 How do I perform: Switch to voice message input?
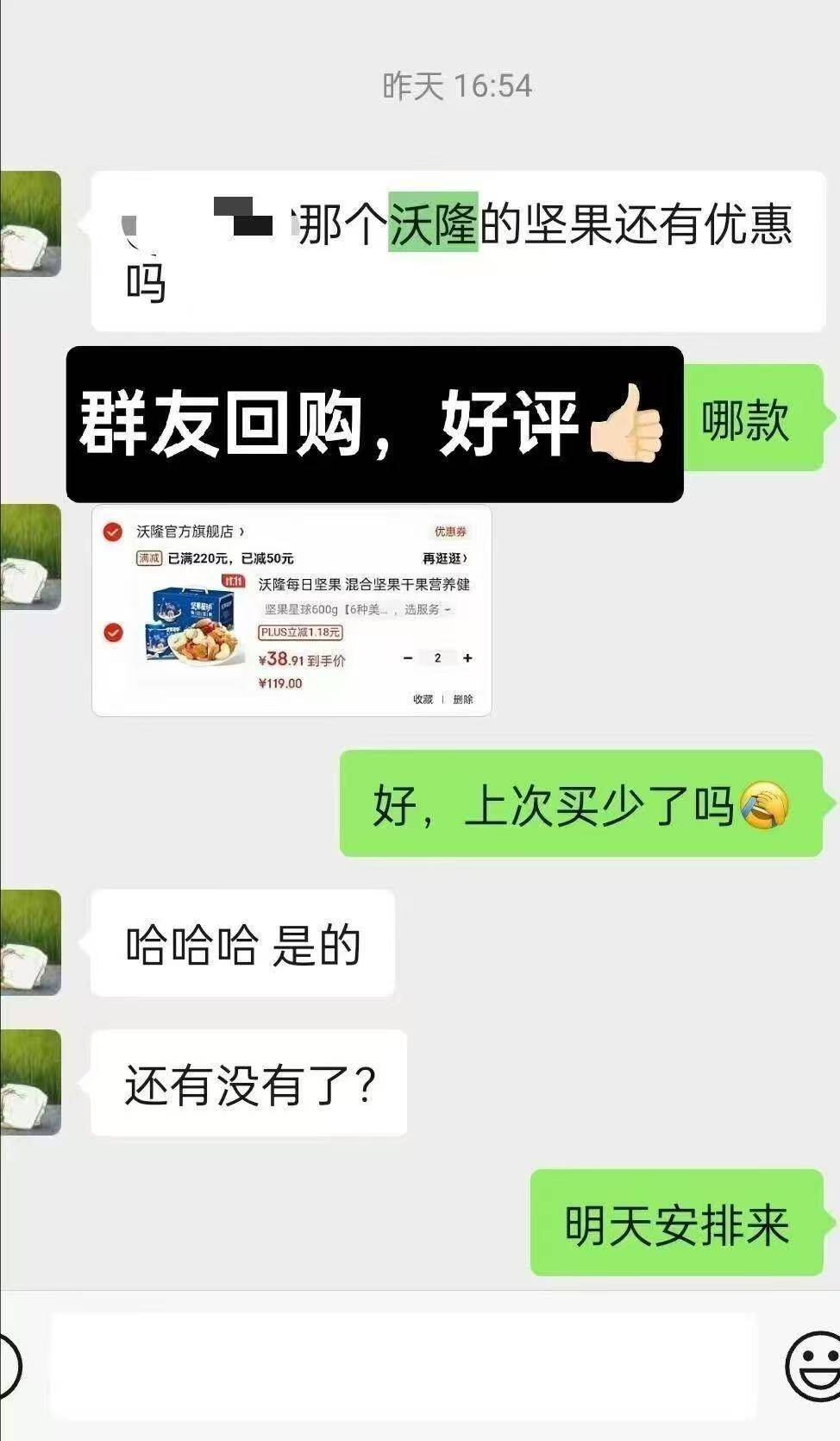7,1366
